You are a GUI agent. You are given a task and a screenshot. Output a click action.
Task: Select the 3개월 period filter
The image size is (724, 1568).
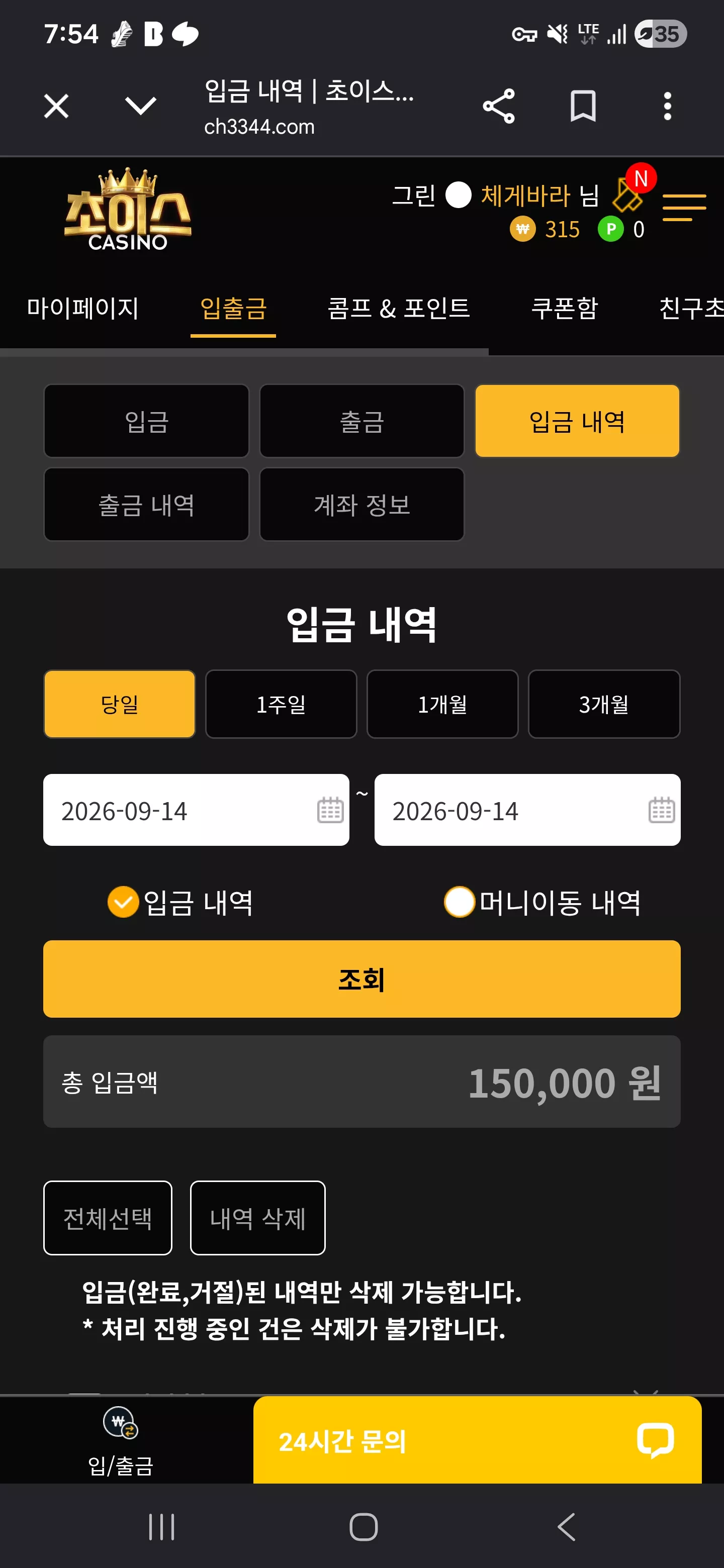[x=604, y=704]
